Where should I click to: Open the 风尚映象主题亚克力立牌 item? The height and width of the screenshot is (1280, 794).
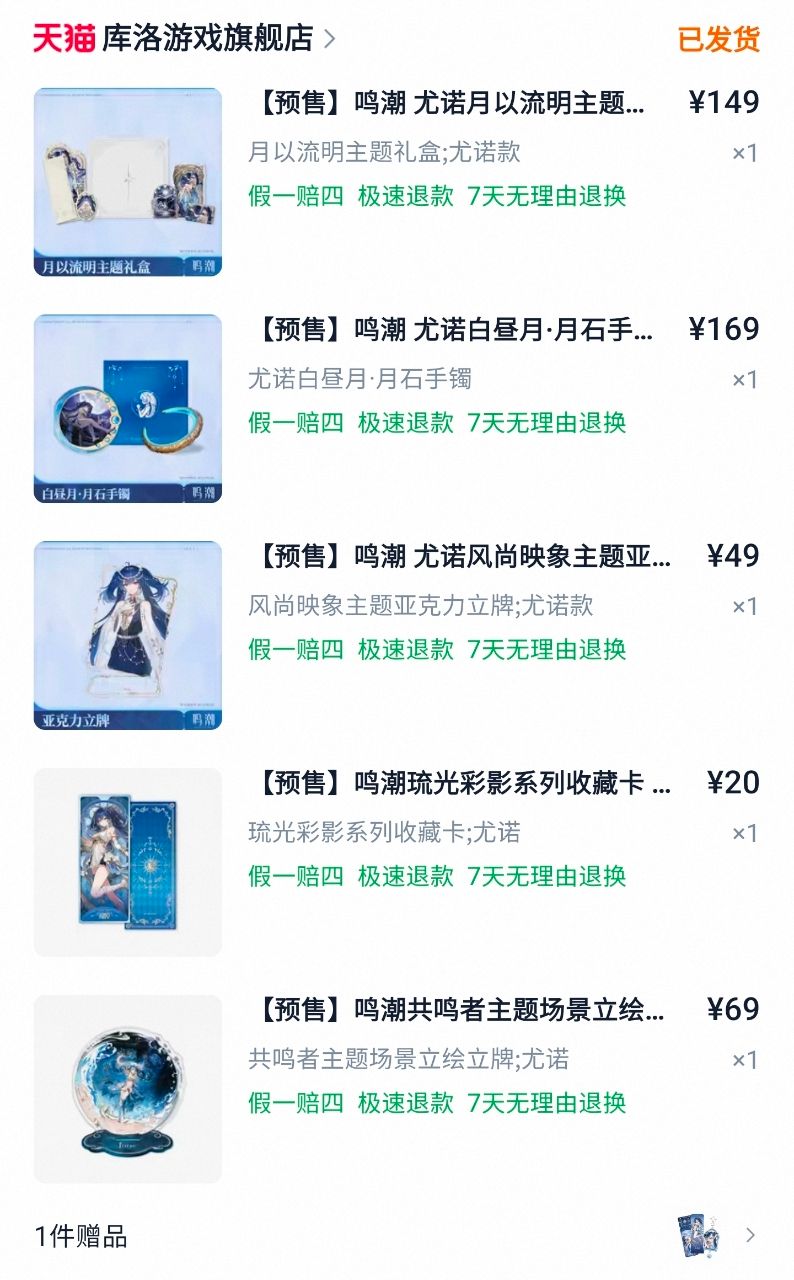(463, 557)
